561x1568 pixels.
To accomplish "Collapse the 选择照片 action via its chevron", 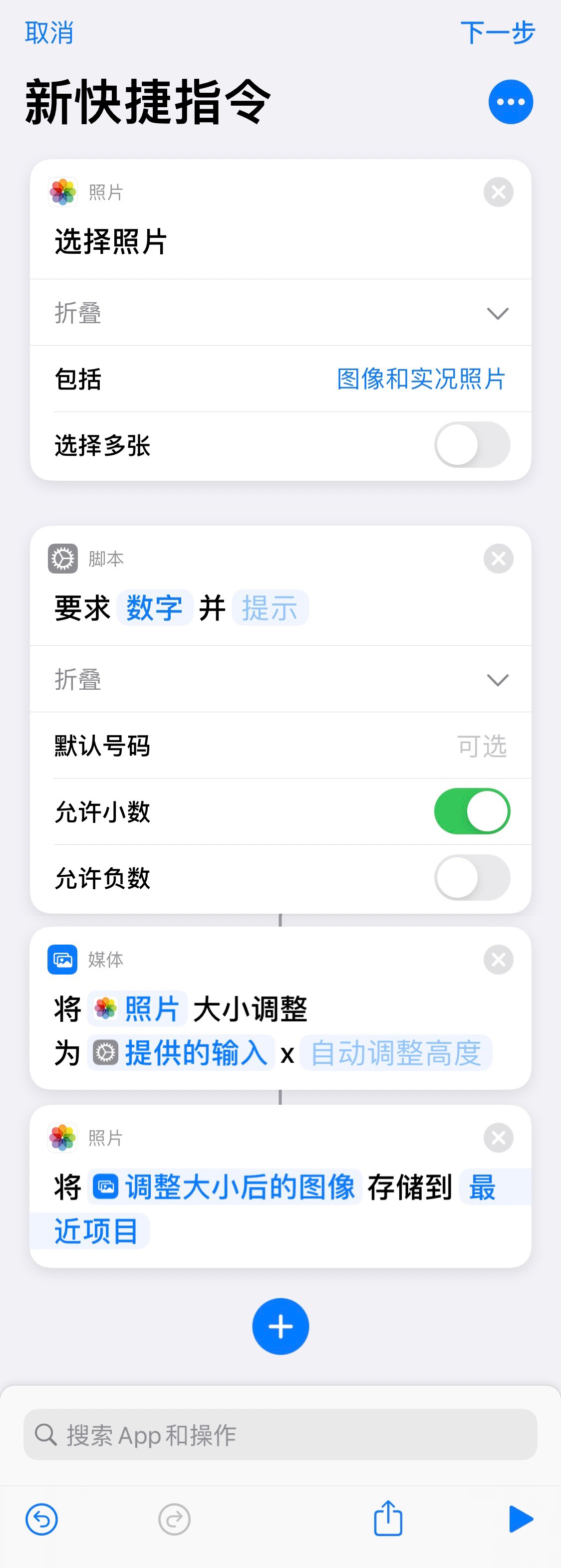I will (x=498, y=313).
